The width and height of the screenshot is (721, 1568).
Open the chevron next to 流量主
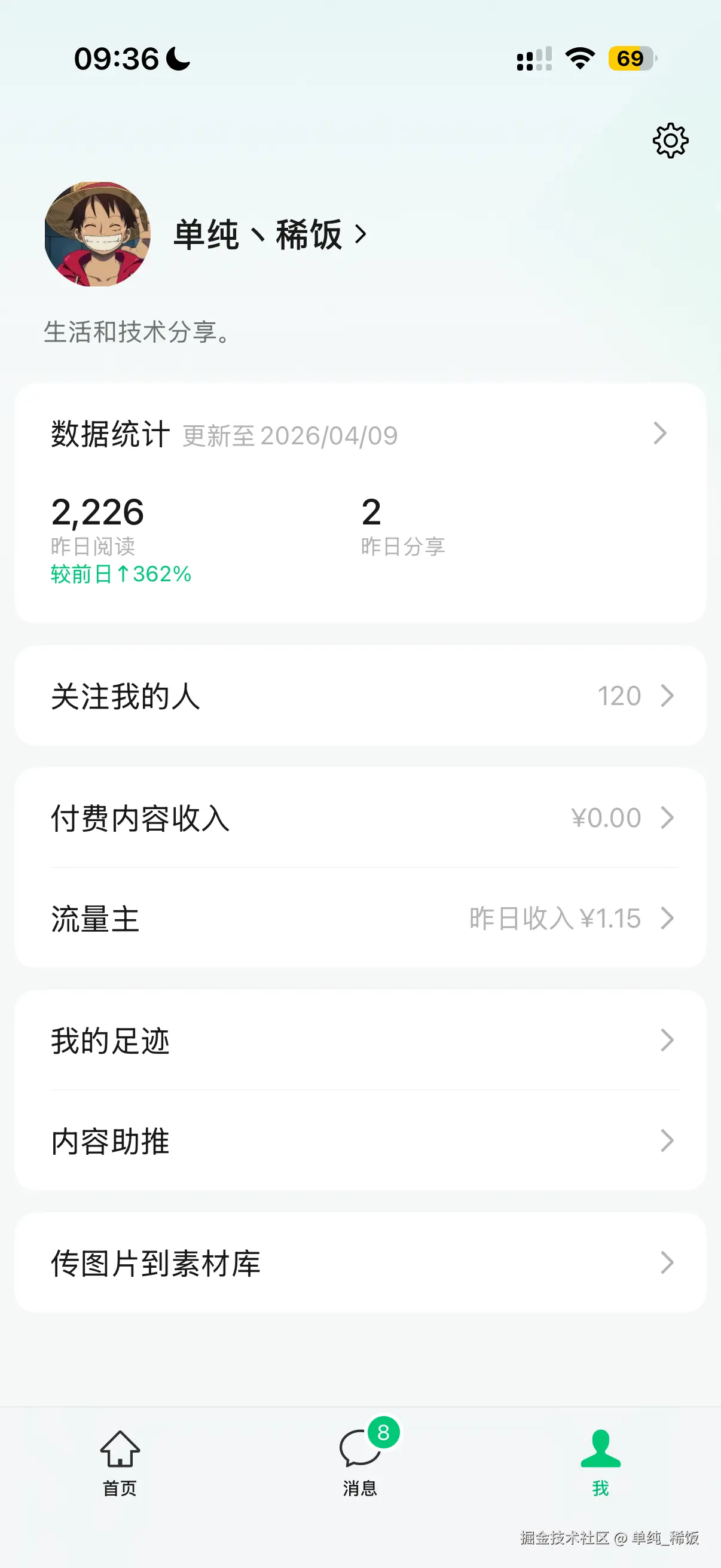pos(667,919)
